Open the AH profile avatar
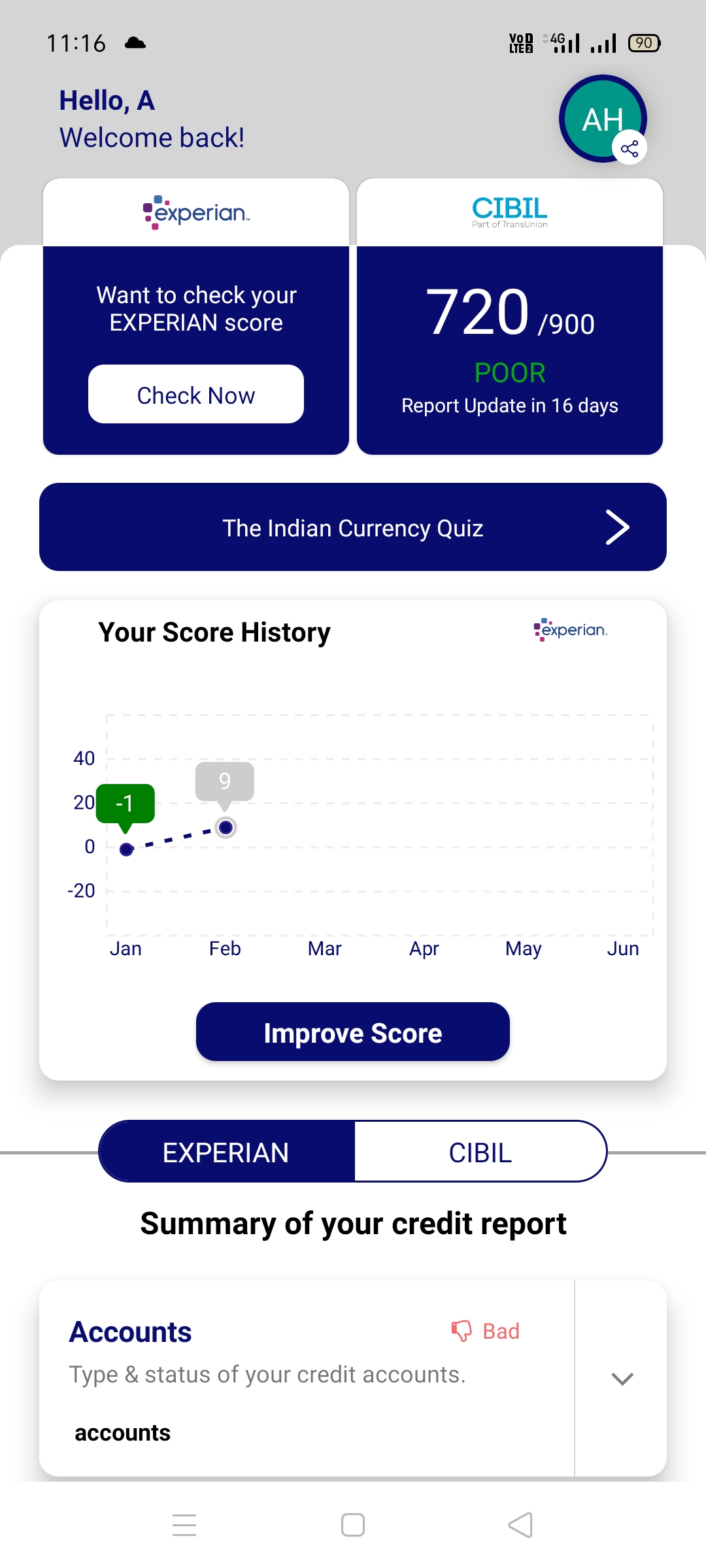Image resolution: width=706 pixels, height=1568 pixels. pyautogui.click(x=602, y=118)
